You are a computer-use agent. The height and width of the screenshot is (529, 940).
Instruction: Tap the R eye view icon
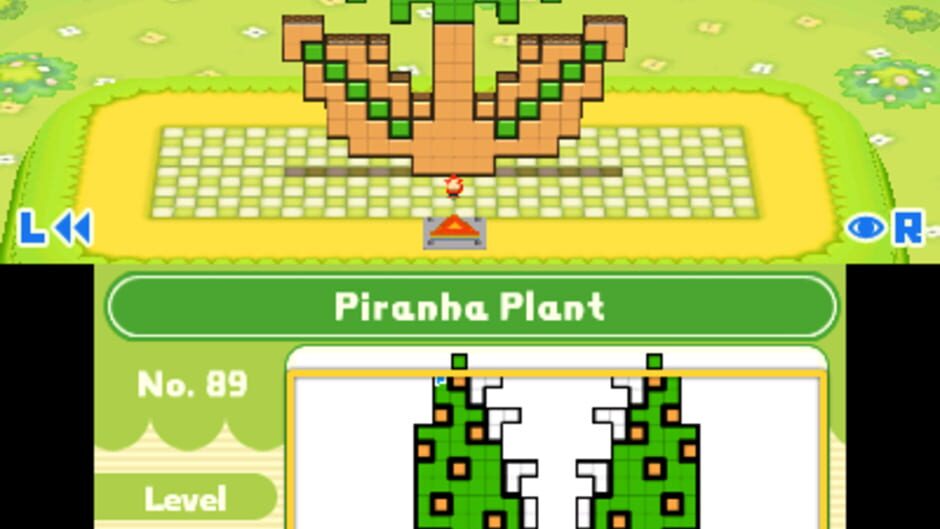click(x=884, y=228)
